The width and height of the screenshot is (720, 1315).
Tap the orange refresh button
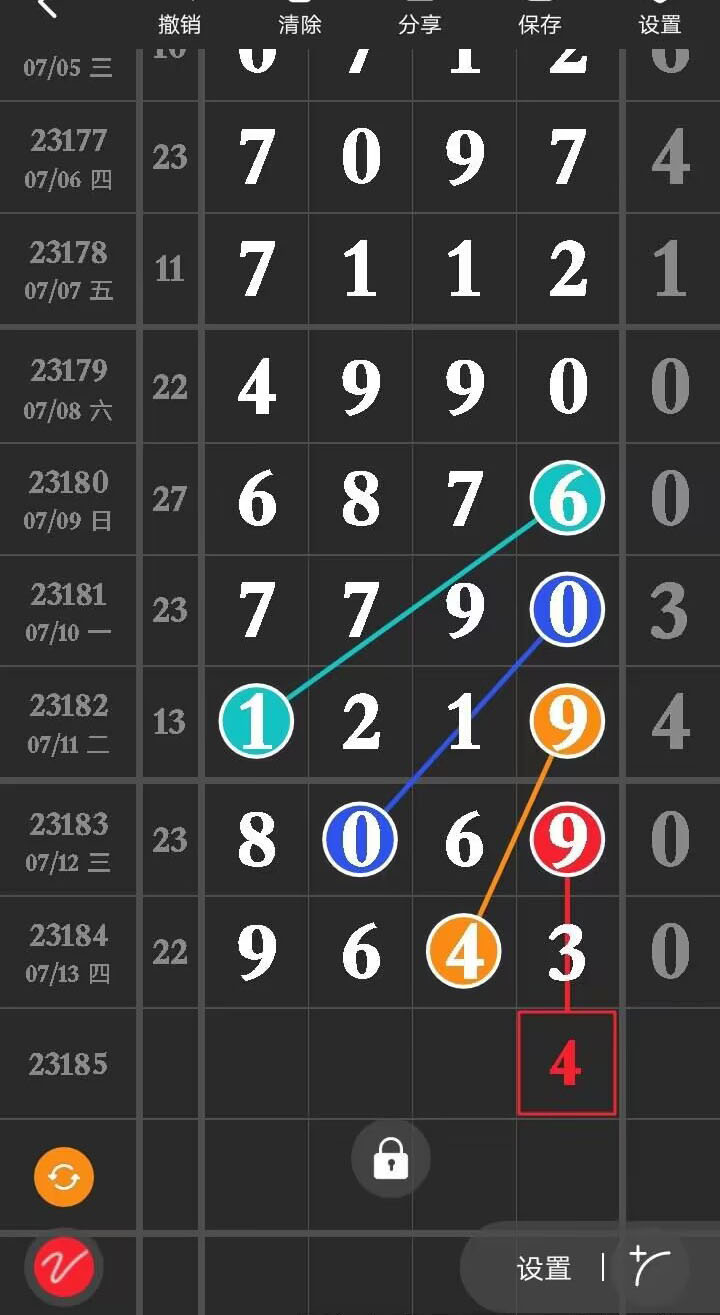coord(64,1178)
